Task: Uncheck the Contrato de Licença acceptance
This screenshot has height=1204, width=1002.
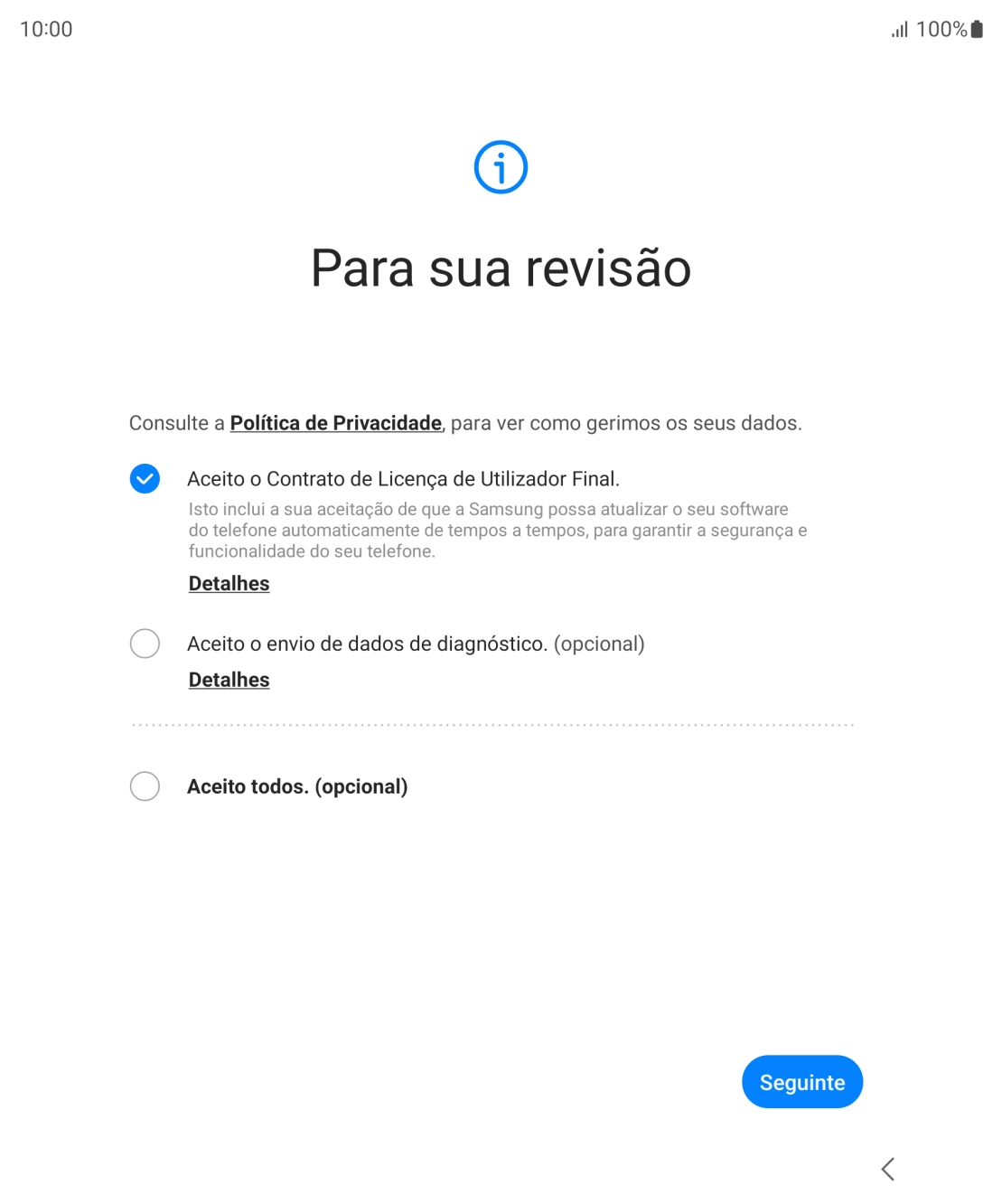Action: tap(145, 479)
